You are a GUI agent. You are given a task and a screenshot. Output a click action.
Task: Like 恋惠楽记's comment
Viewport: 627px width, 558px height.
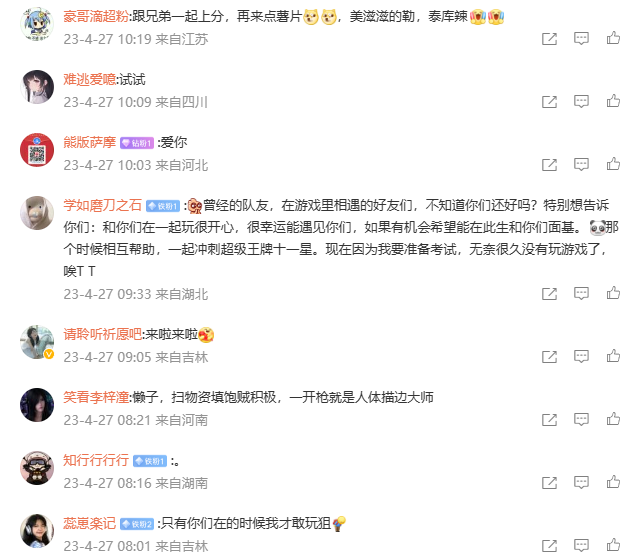612,546
